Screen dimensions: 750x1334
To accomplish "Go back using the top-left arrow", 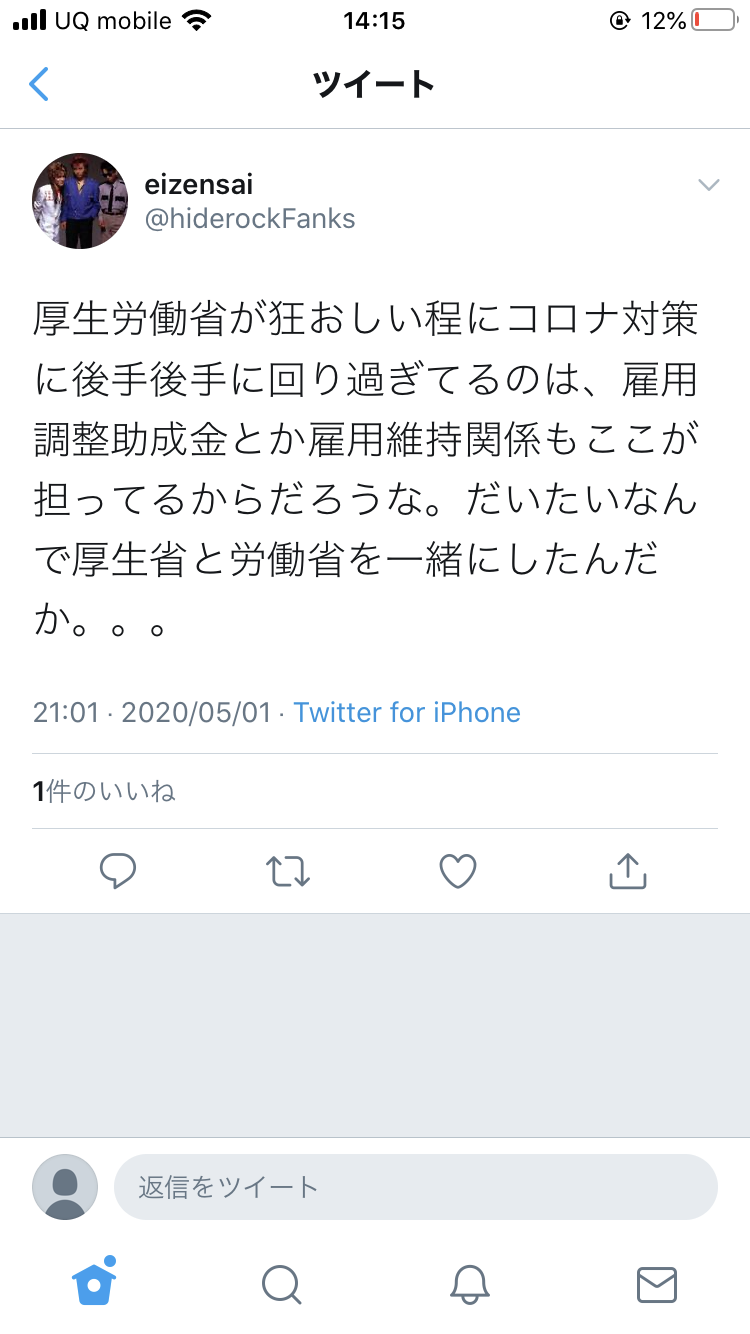I will click(38, 84).
